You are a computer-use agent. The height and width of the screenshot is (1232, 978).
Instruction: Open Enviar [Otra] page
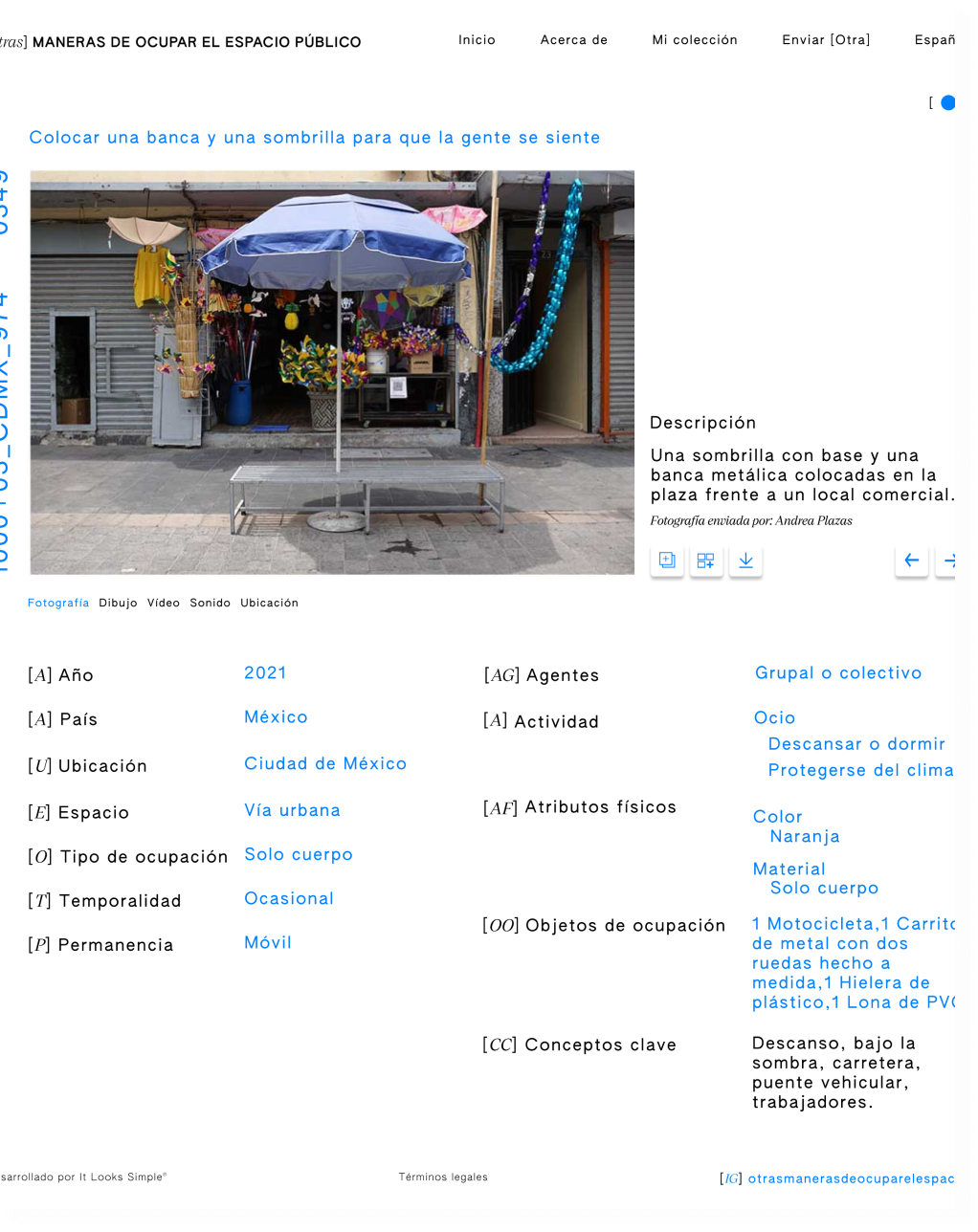826,40
